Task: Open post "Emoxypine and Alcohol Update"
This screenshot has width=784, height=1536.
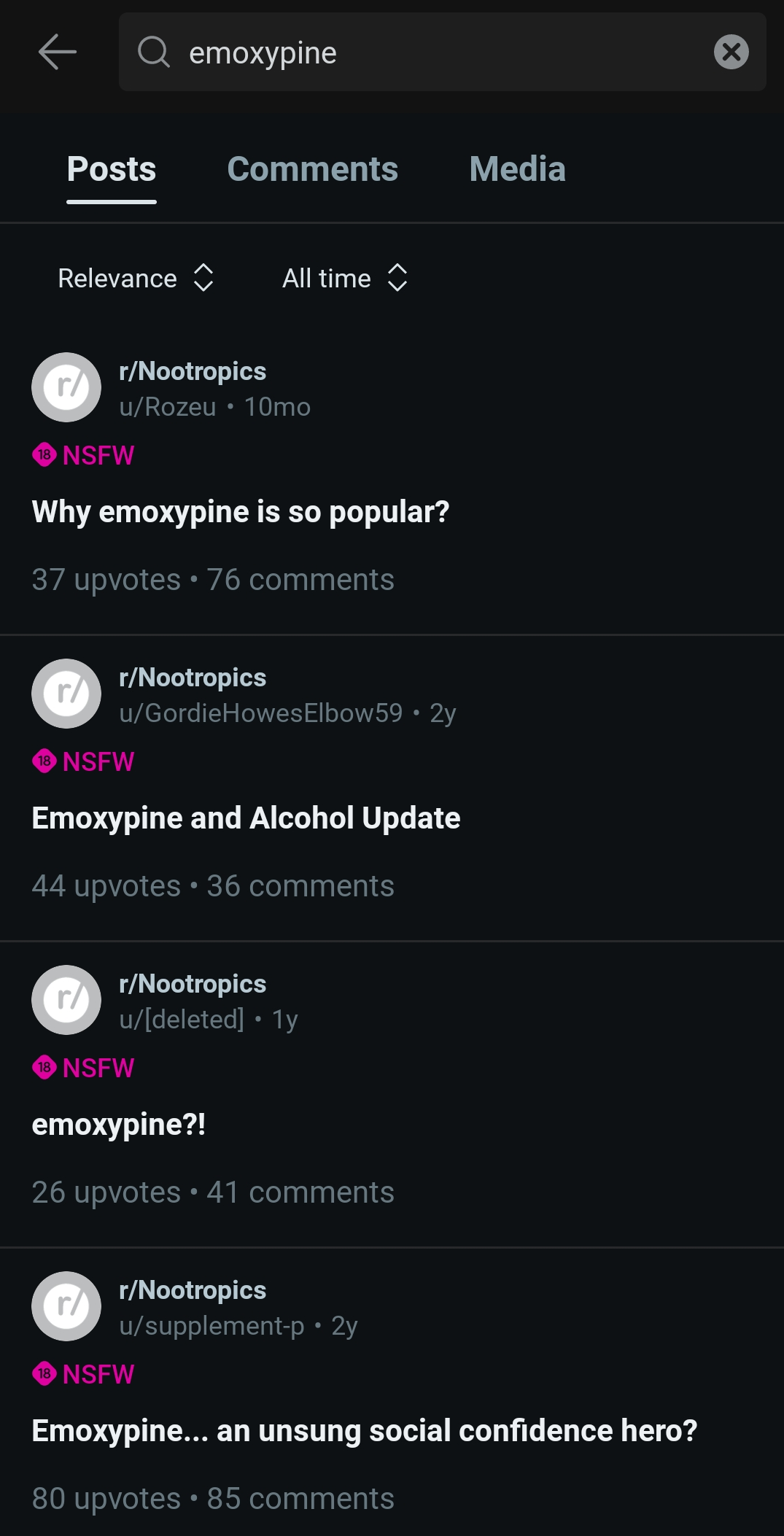Action: coord(246,818)
